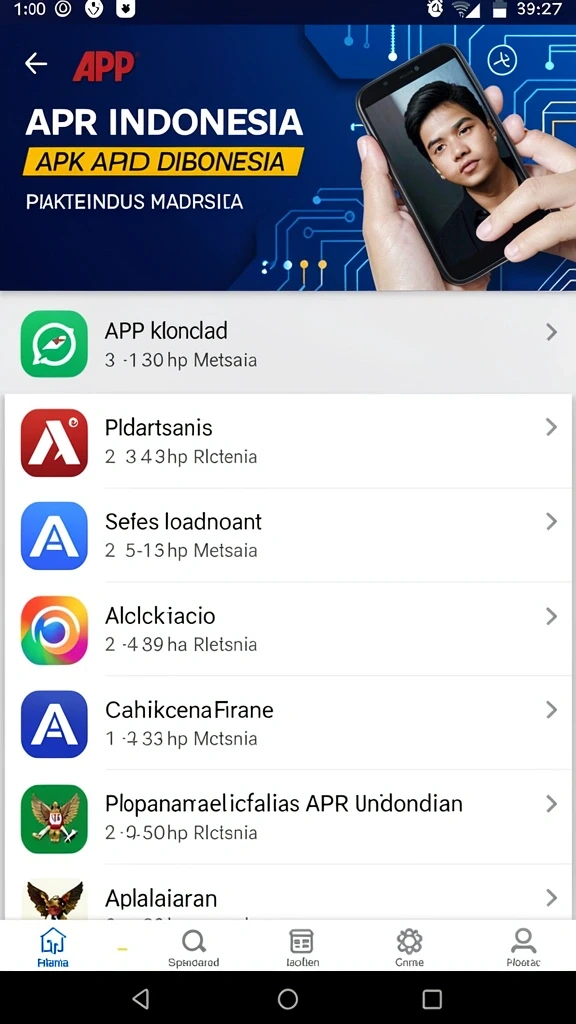
Task: Open the gear icon tab
Action: 409,948
